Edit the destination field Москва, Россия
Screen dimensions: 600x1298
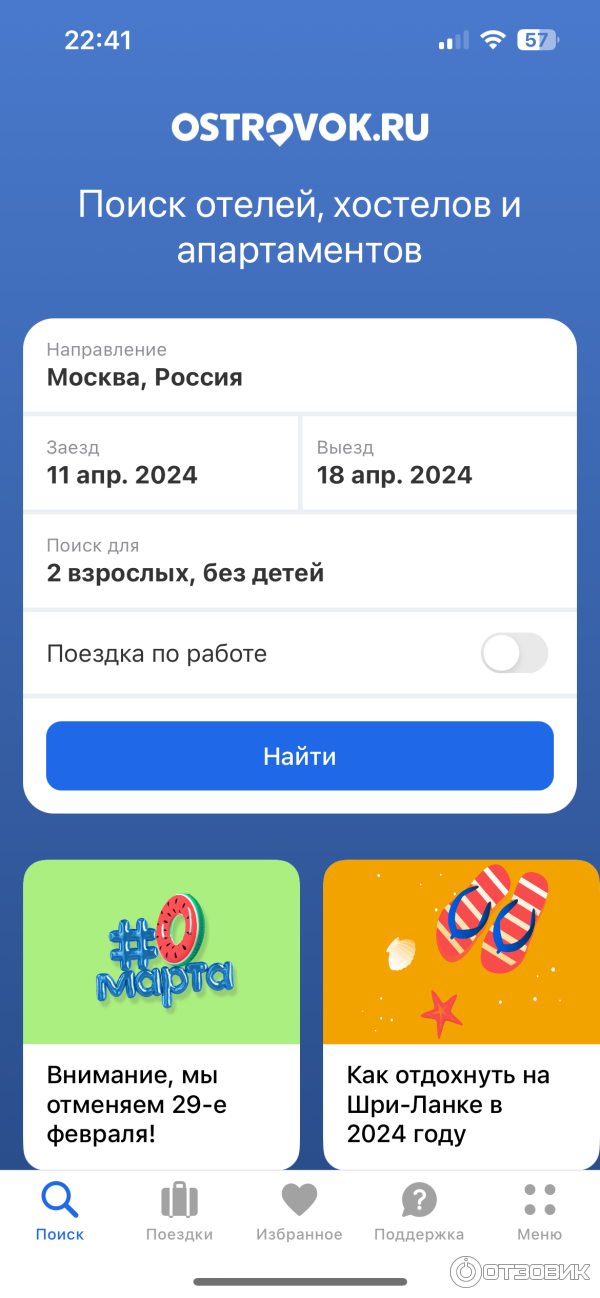tap(299, 365)
